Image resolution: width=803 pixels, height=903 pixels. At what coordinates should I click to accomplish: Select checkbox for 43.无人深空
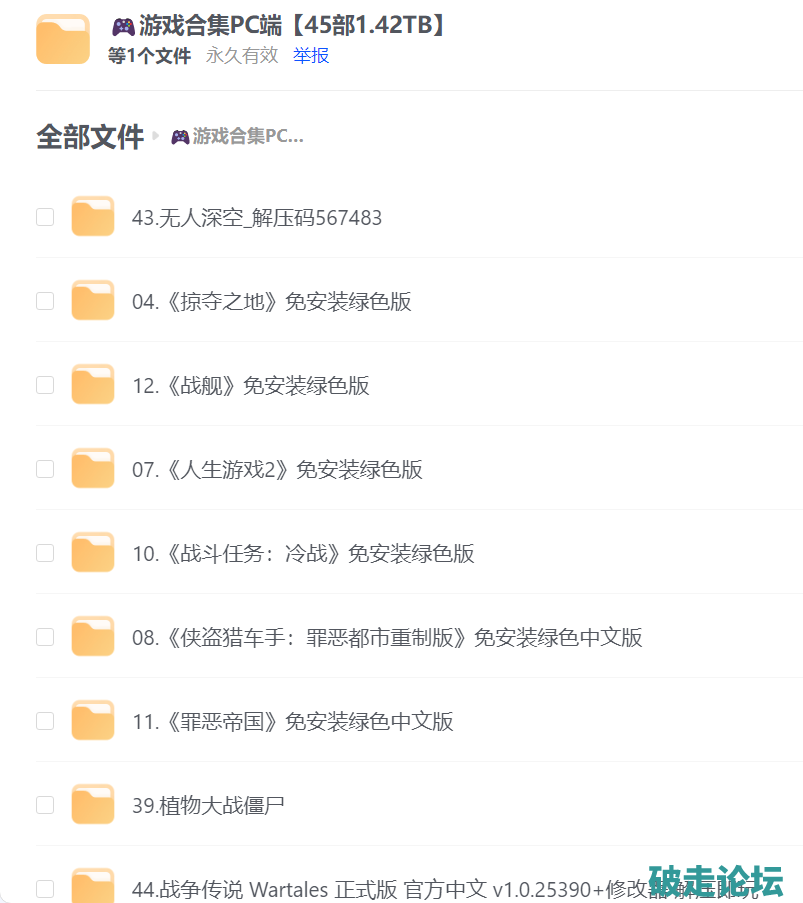coord(45,217)
